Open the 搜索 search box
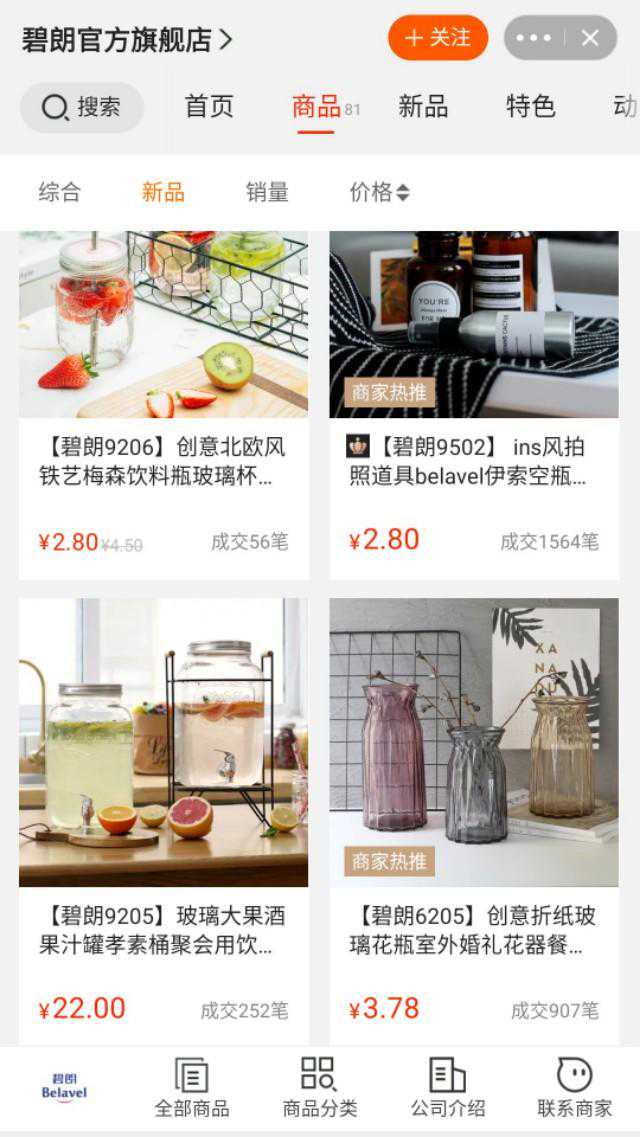The height and width of the screenshot is (1137, 640). (x=82, y=107)
